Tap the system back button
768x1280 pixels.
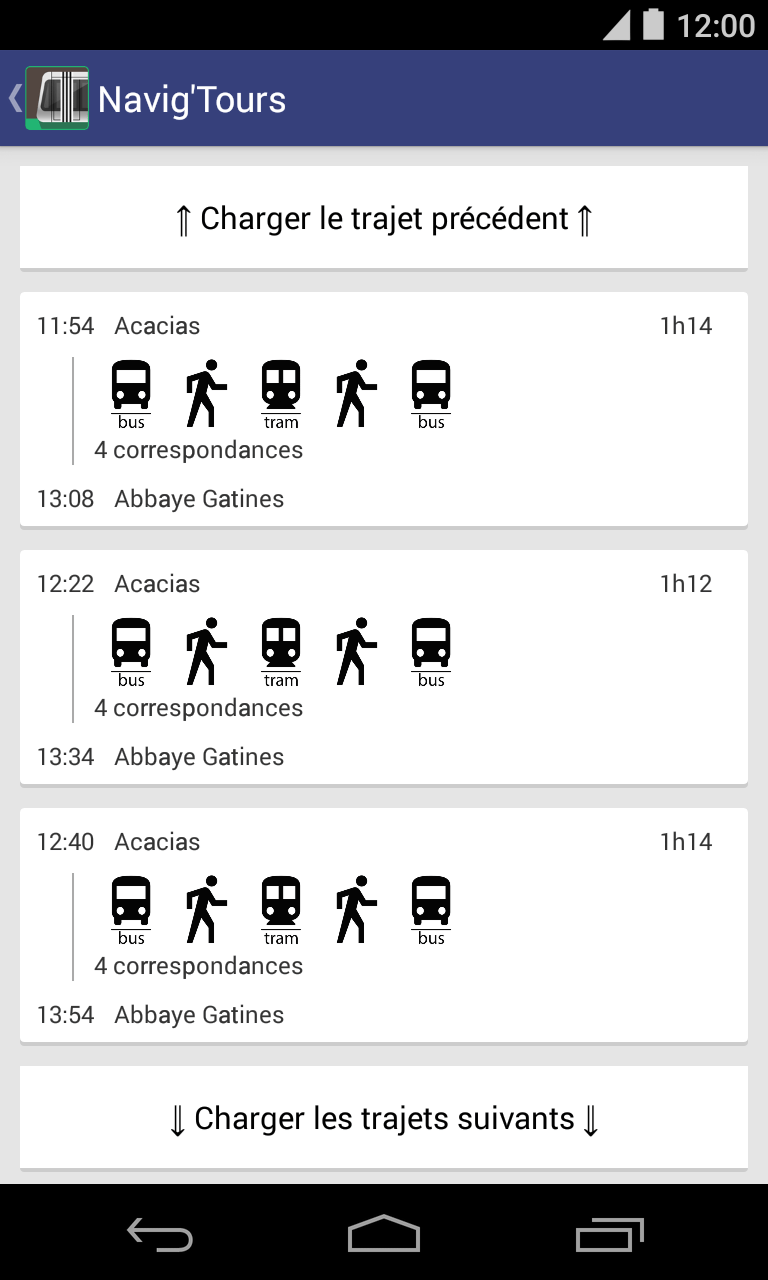coord(160,1235)
